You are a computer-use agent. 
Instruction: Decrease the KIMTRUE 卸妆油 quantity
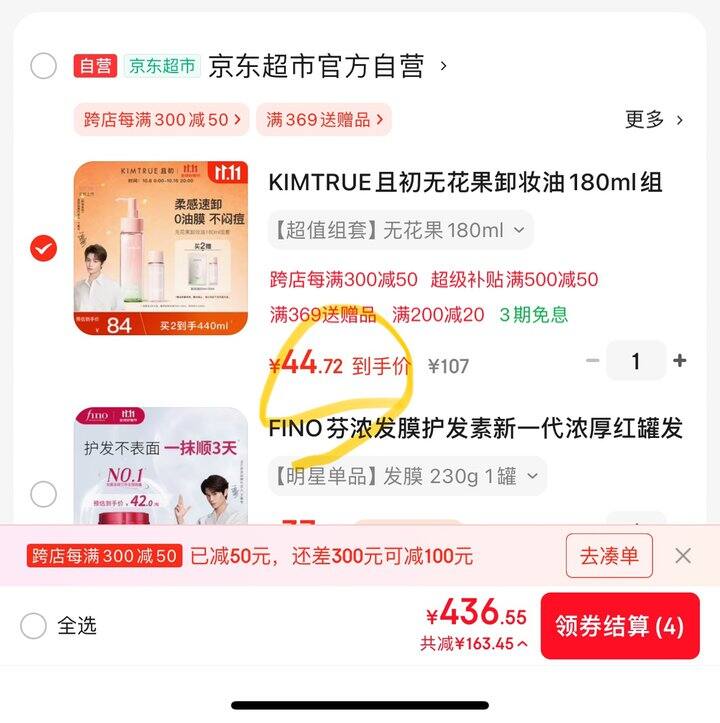(593, 361)
